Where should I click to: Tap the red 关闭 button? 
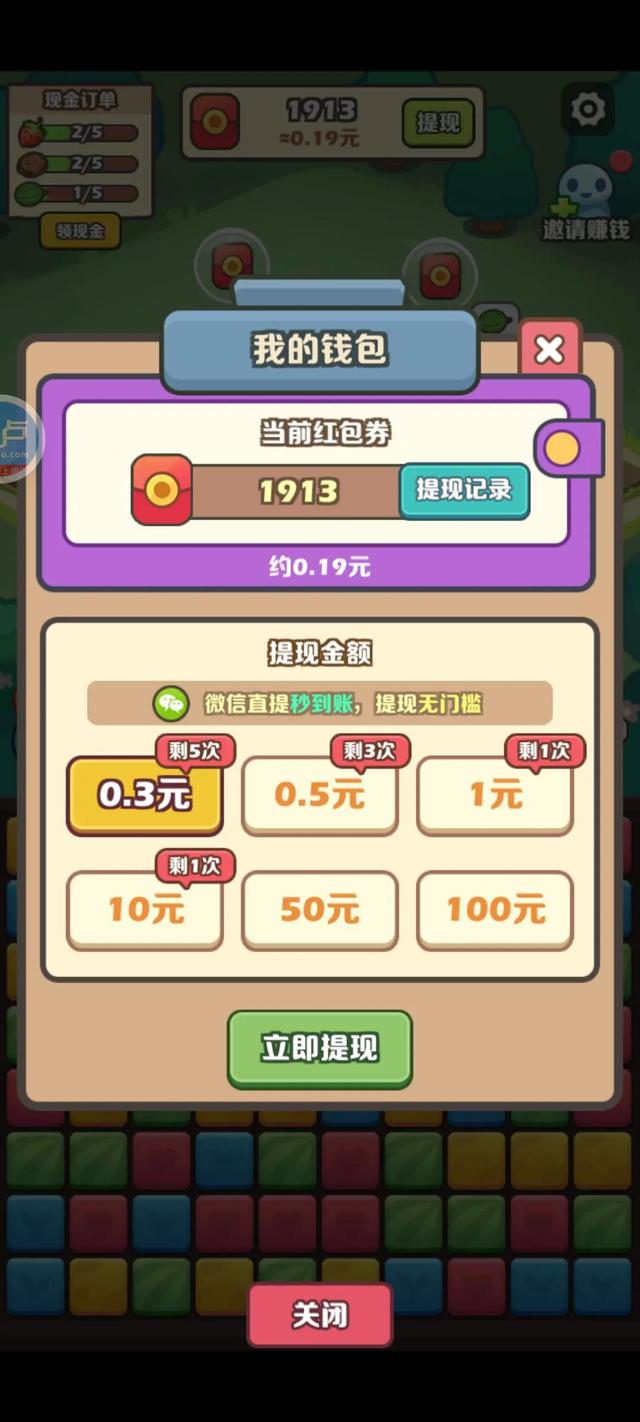320,1315
